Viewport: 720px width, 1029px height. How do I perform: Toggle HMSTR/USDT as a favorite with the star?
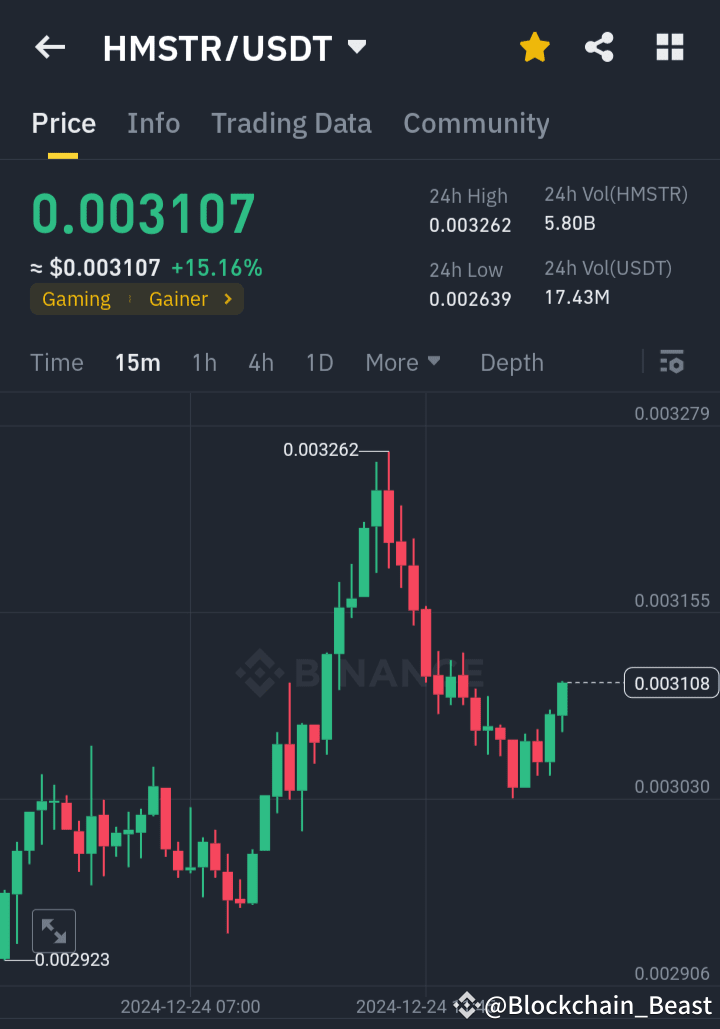click(534, 46)
